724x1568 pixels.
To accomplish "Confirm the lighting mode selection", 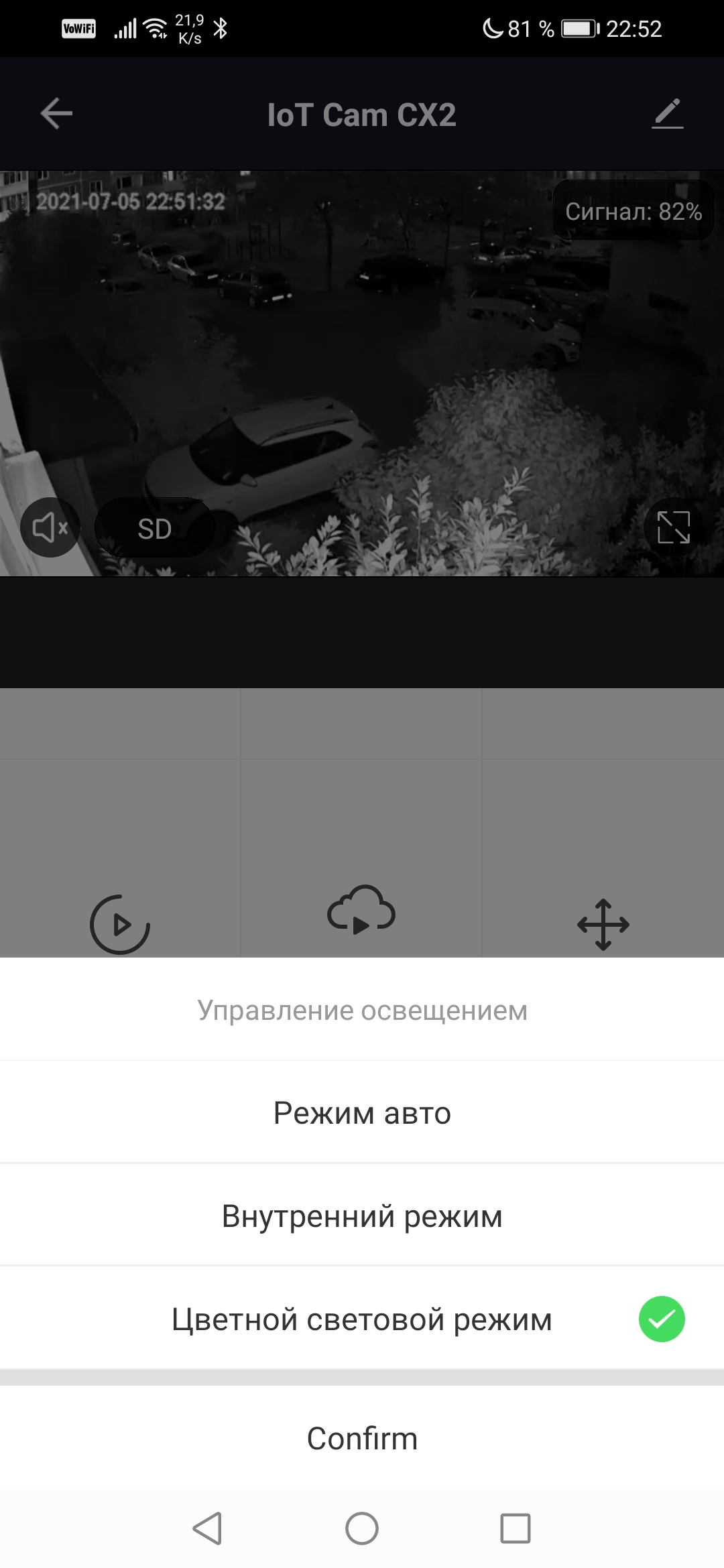I will pos(362,1439).
